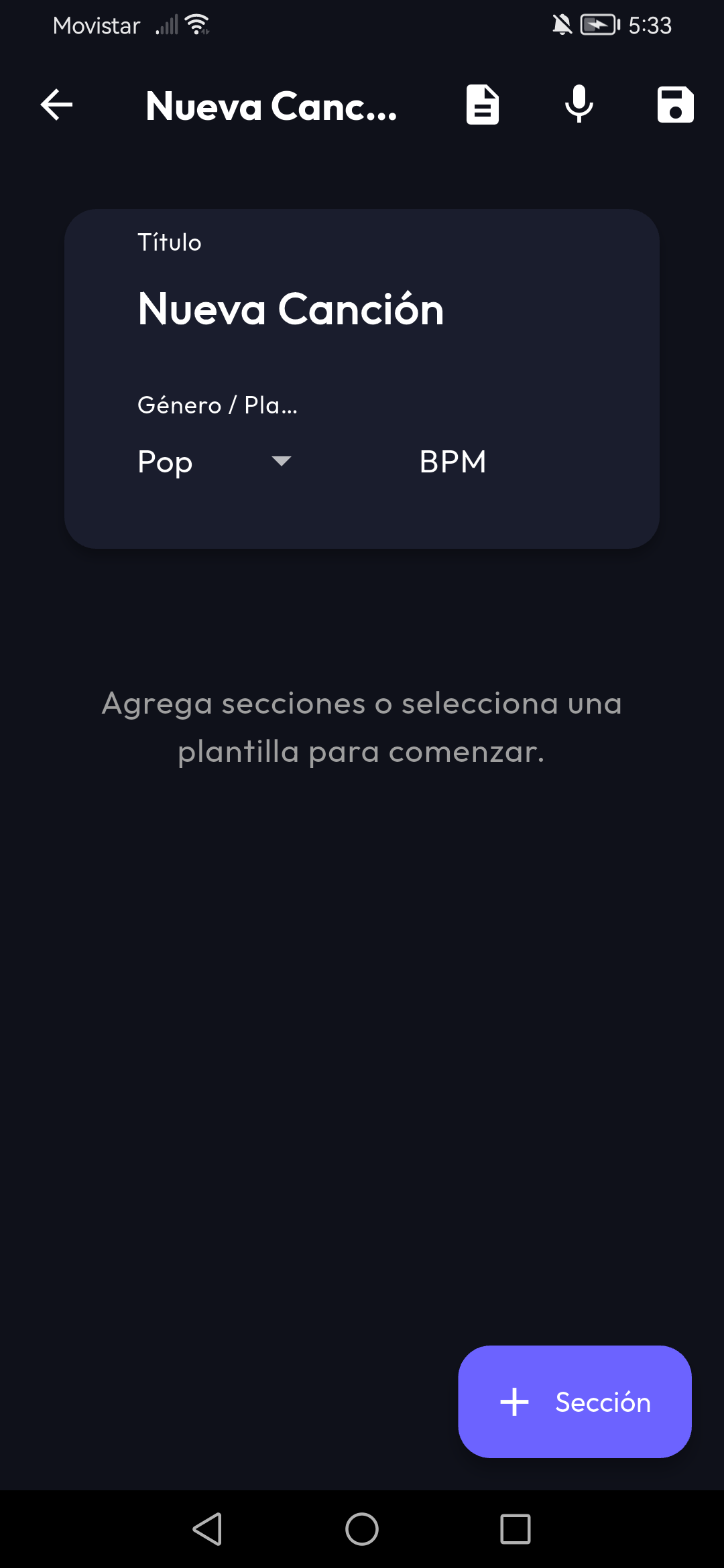This screenshot has height=1568, width=724.
Task: Go back using the top arrow
Action: click(57, 105)
